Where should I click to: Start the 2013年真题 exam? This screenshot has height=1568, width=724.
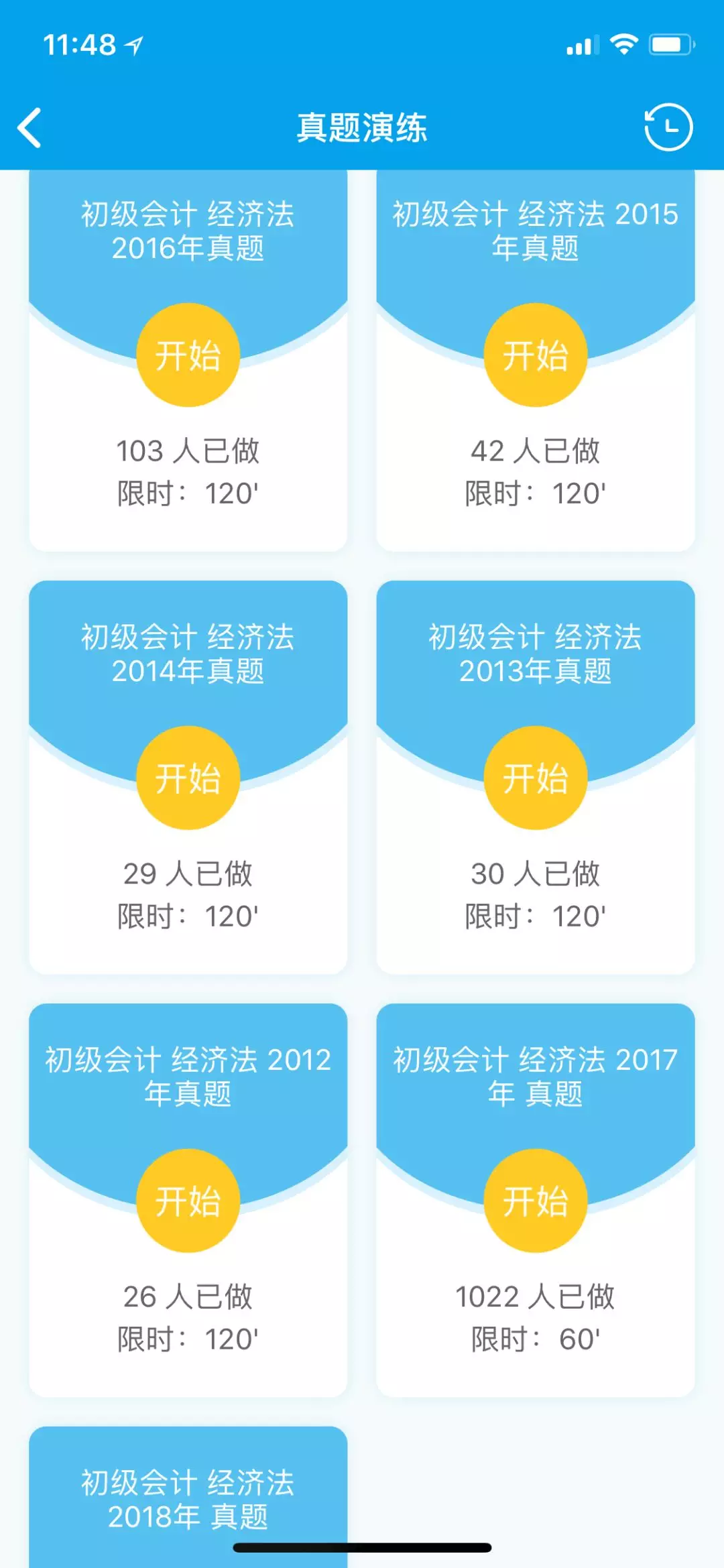(x=535, y=778)
